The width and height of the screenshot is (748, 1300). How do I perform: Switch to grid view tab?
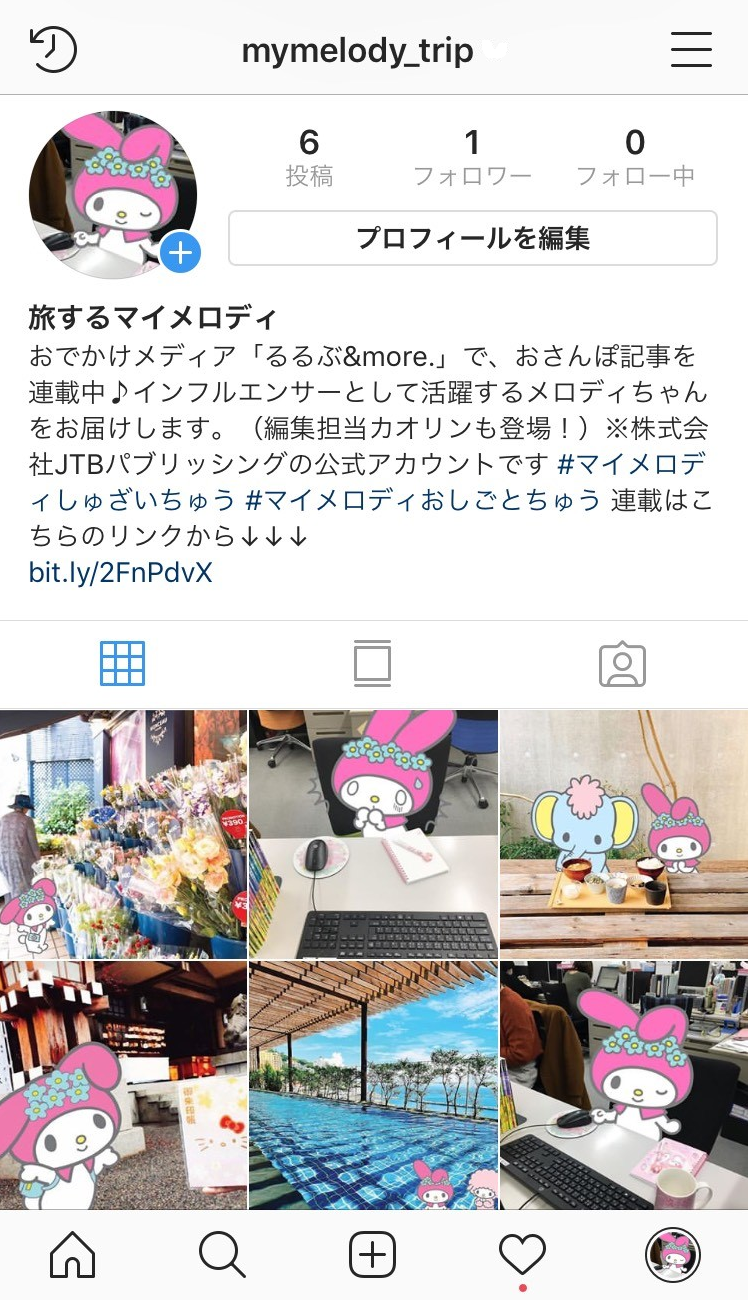123,663
